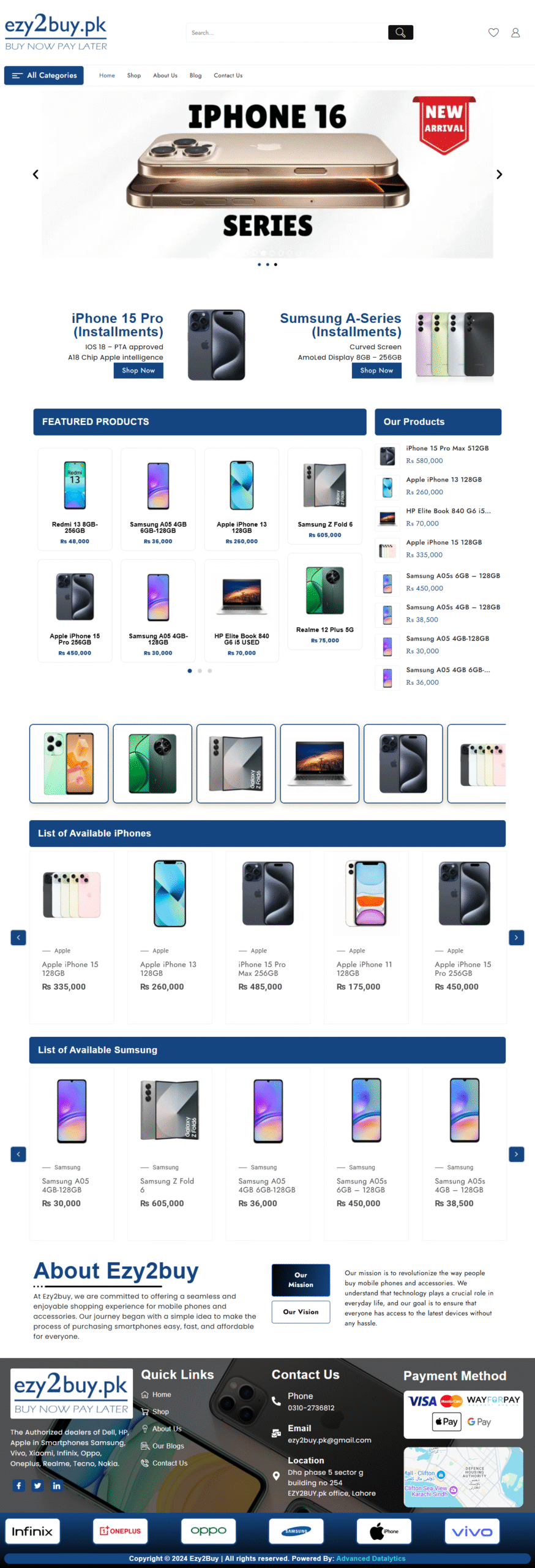Show next banner slide arrow
The height and width of the screenshot is (1568, 535).
coord(499,175)
